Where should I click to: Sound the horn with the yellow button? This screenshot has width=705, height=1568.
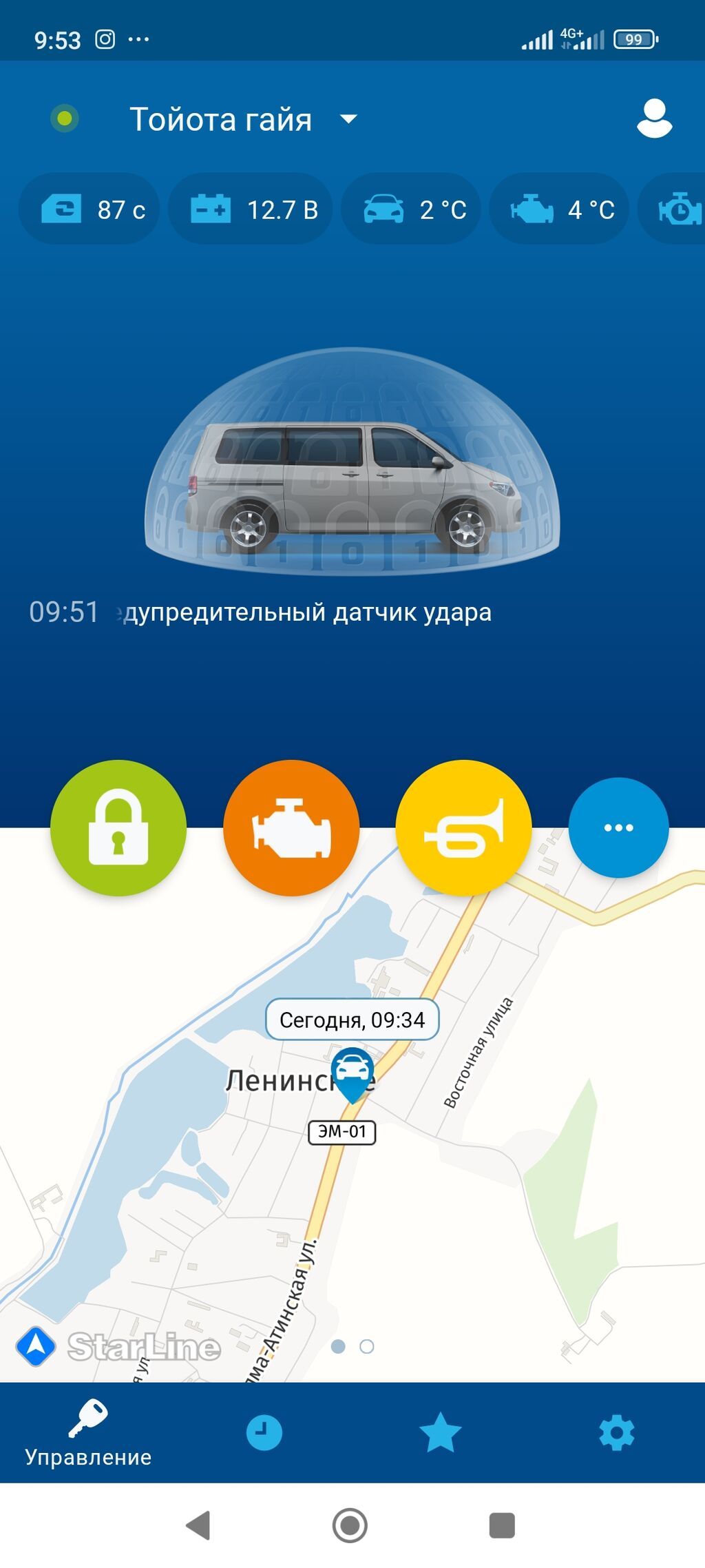tap(463, 827)
